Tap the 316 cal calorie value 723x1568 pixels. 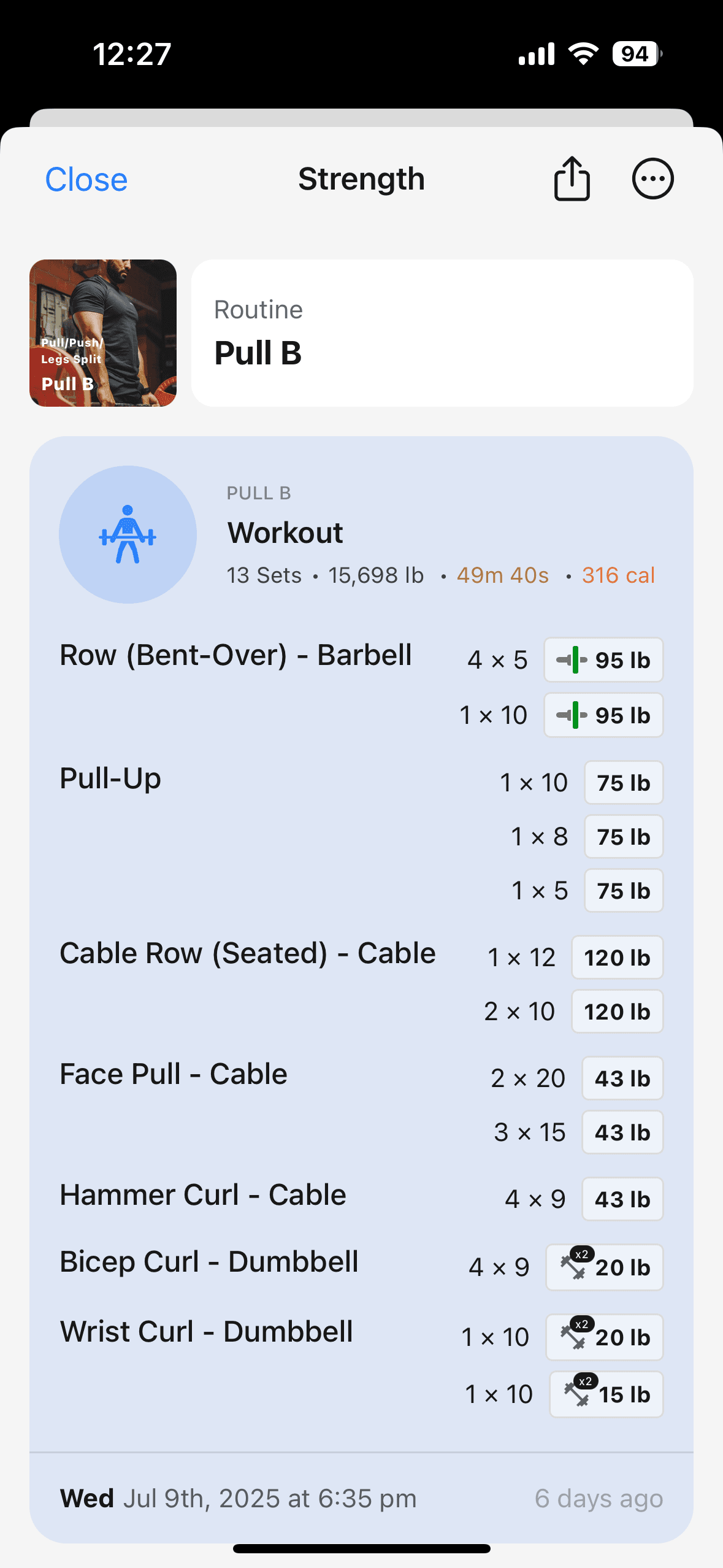(x=618, y=575)
